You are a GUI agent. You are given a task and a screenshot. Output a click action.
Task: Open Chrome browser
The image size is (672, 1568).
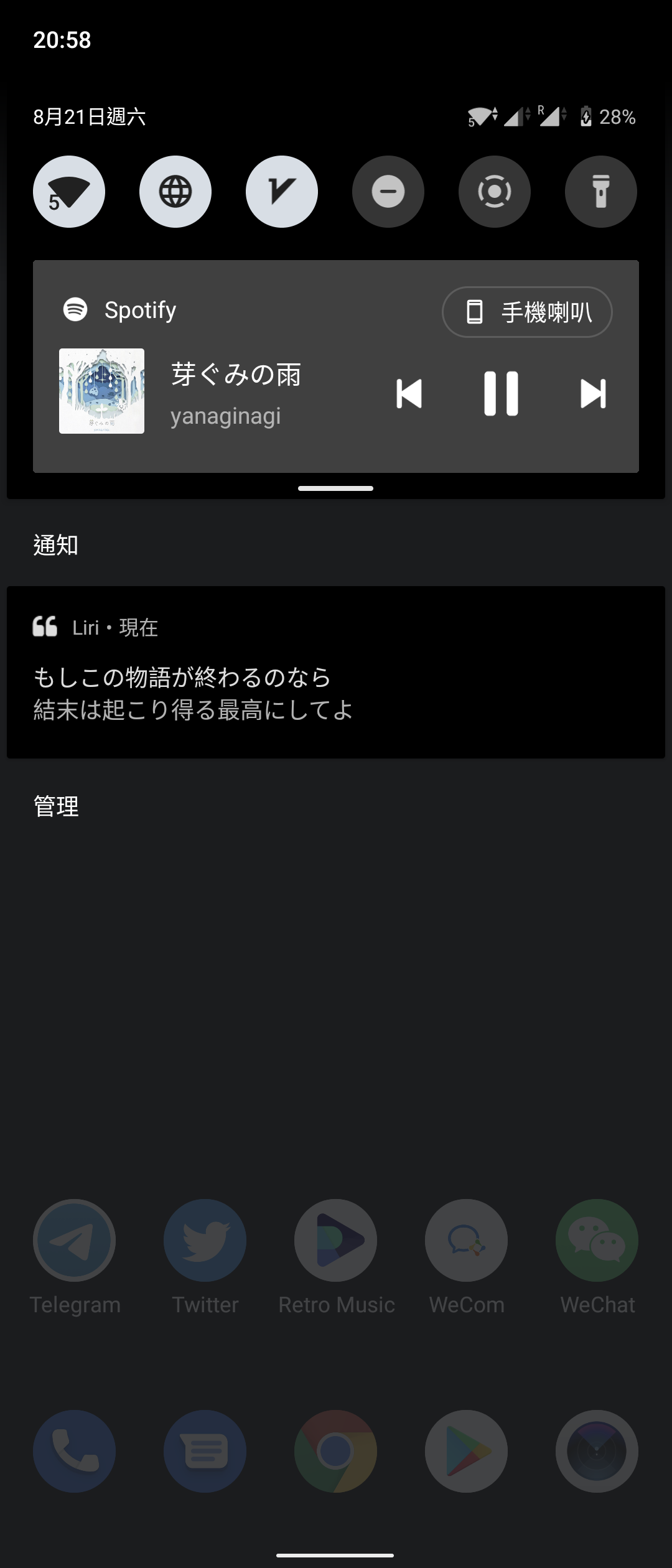click(335, 1452)
